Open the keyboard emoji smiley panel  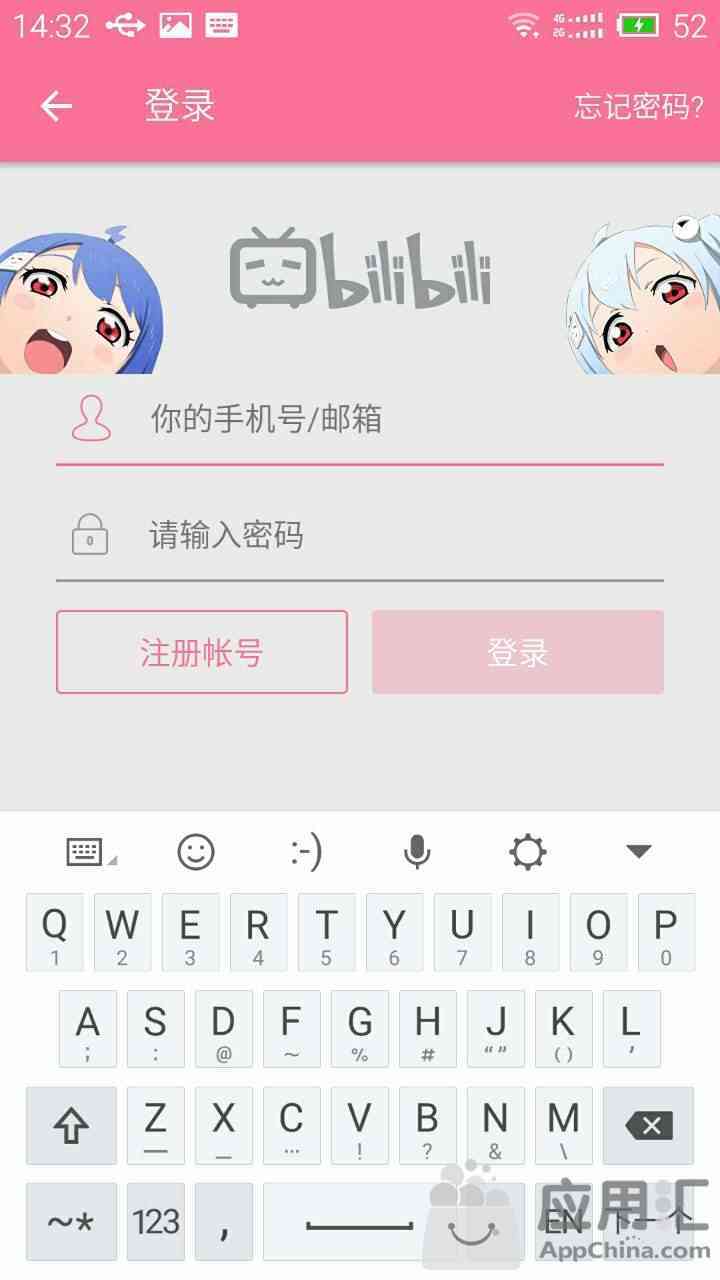click(196, 852)
